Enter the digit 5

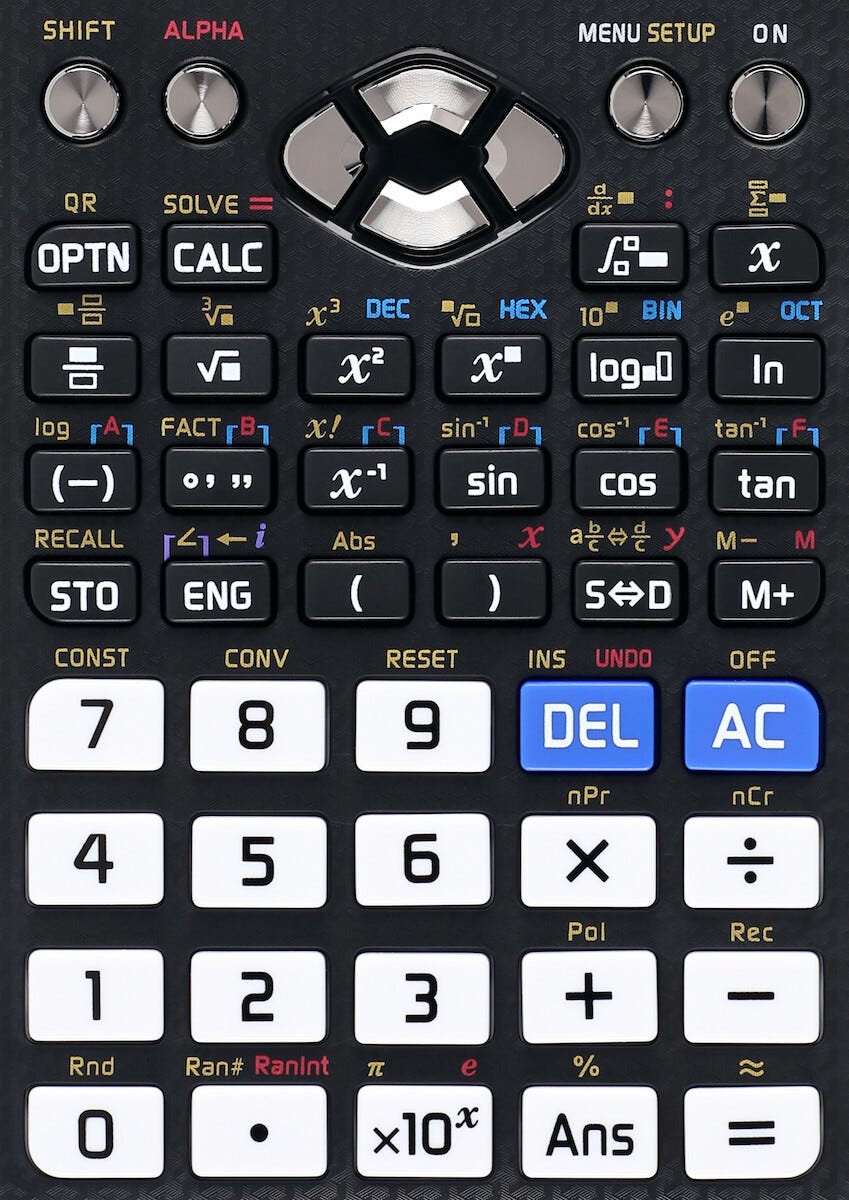point(259,861)
